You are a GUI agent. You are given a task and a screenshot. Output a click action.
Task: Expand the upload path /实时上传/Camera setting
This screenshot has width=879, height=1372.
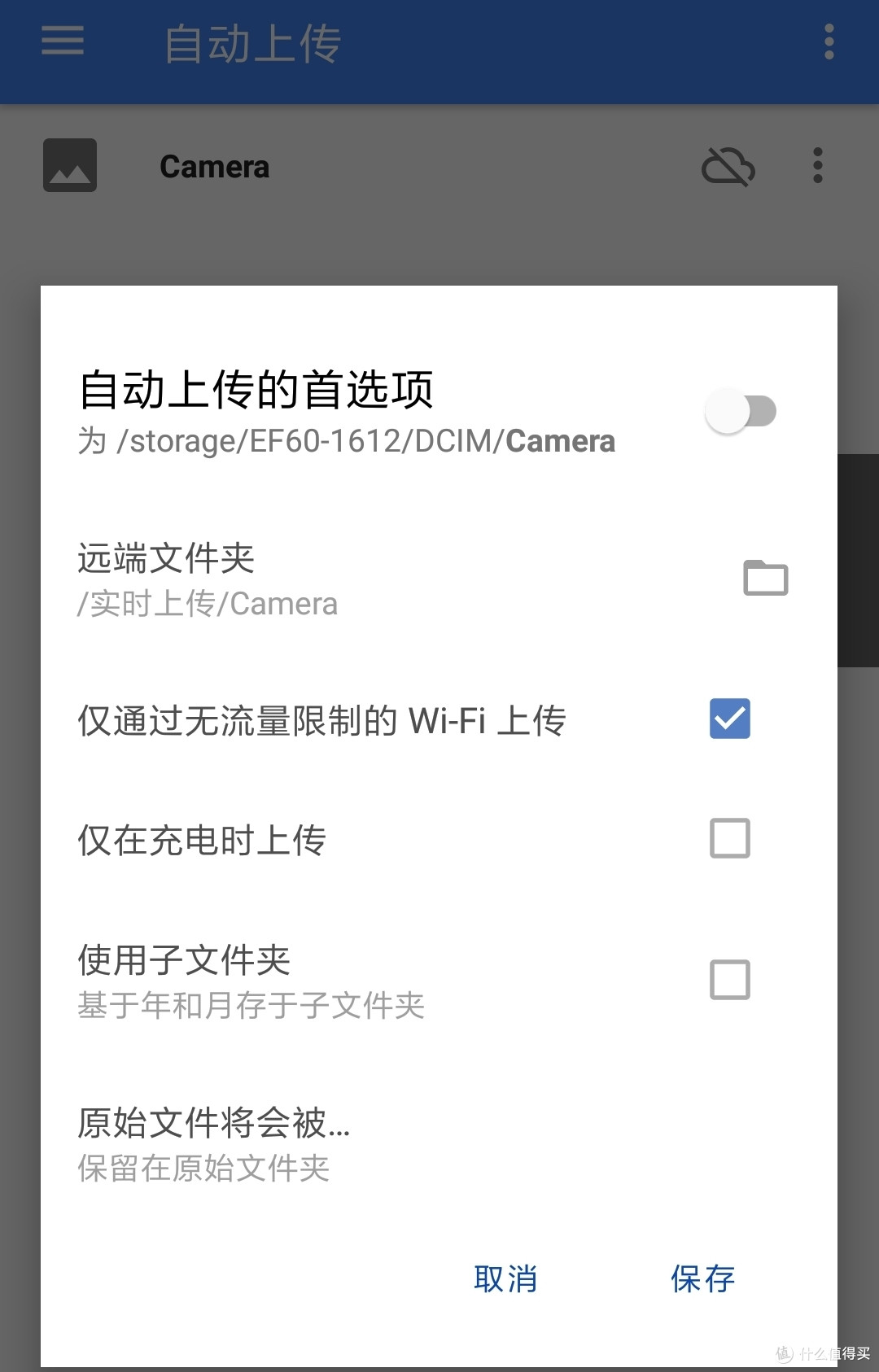click(208, 602)
